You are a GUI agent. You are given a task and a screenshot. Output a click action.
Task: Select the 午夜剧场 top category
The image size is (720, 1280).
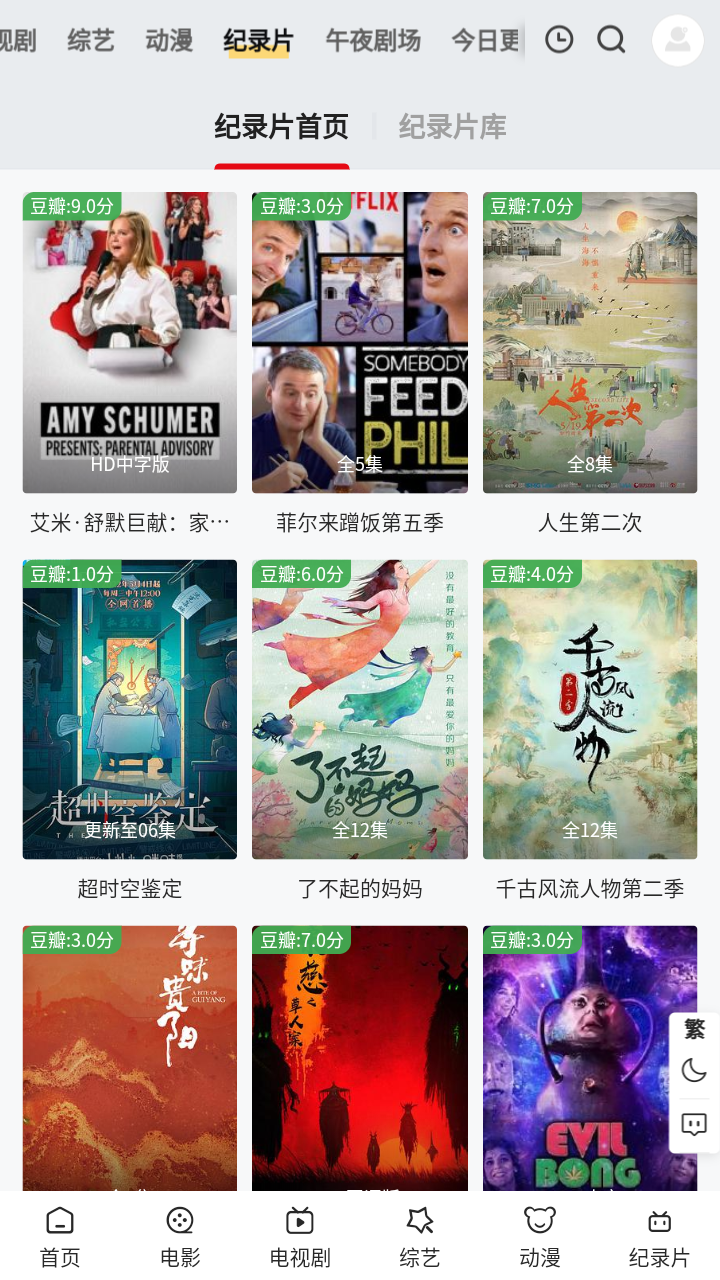(x=372, y=41)
